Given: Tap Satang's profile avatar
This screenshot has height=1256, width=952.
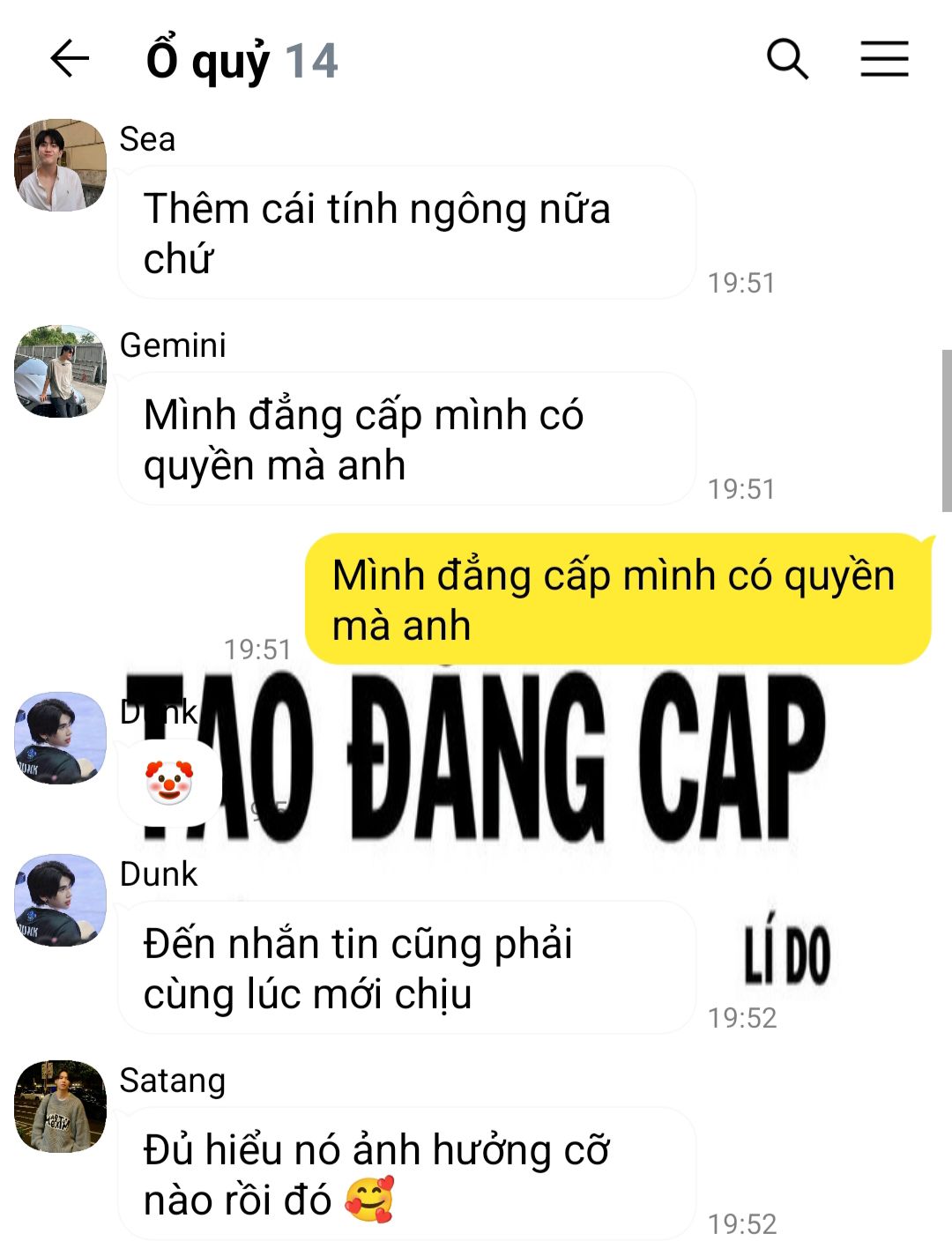Looking at the screenshot, I should point(60,1106).
